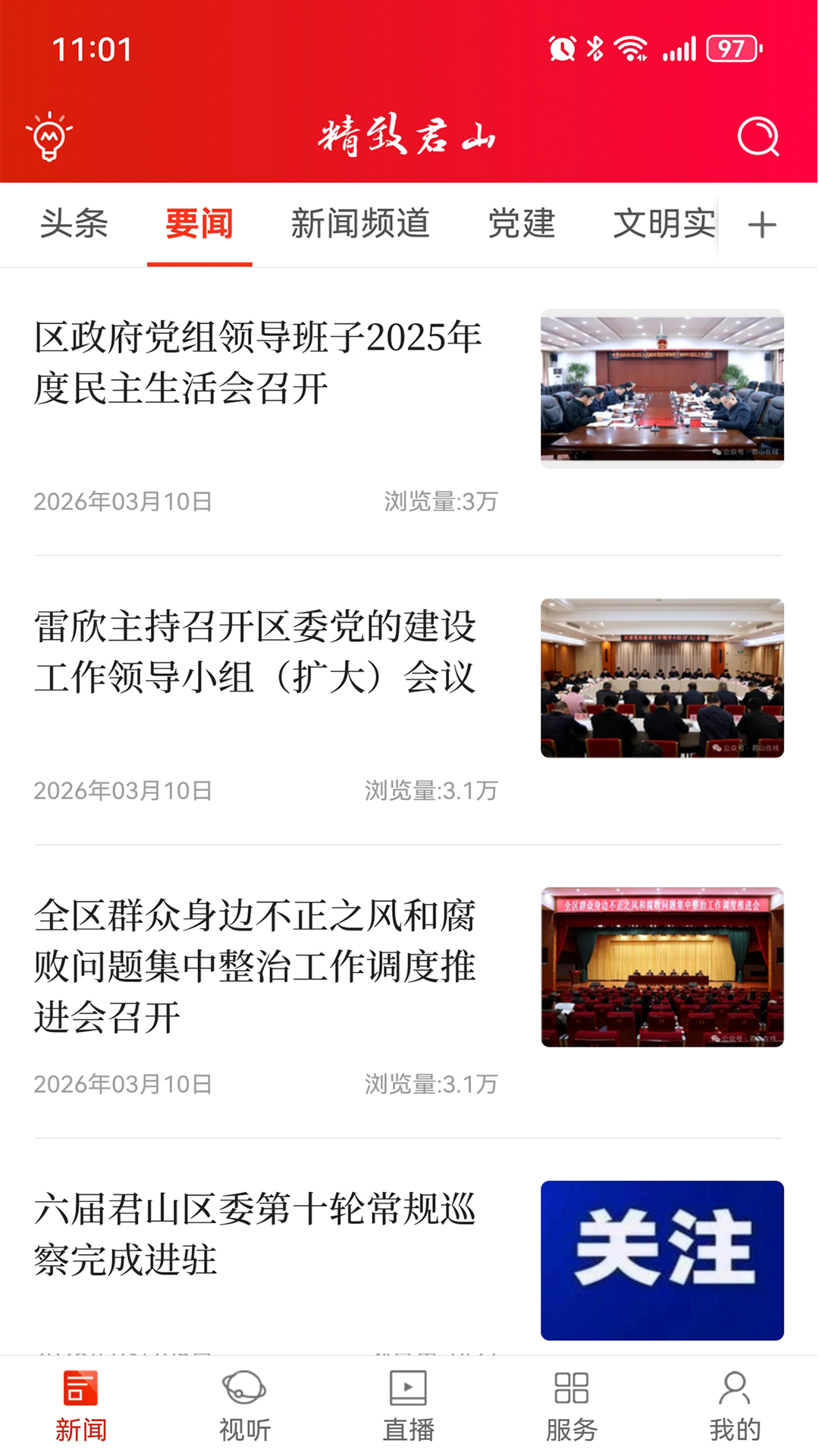Go to the 我的 profile tab
819x1456 pixels.
pyautogui.click(x=735, y=1406)
